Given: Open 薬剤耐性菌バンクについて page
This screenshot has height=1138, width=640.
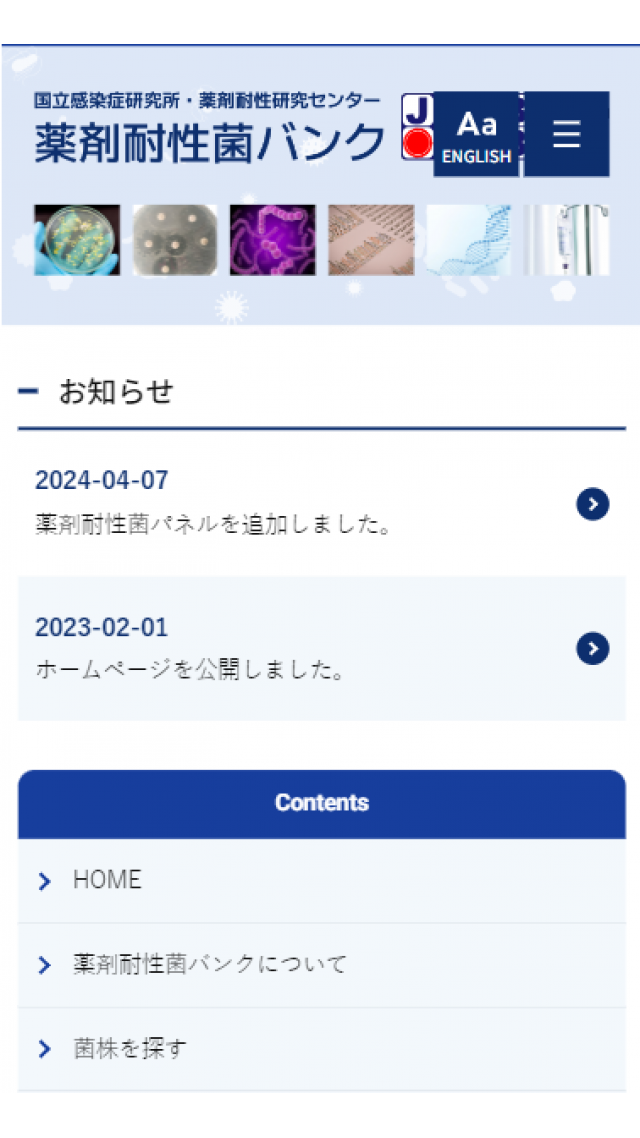Looking at the screenshot, I should point(209,964).
